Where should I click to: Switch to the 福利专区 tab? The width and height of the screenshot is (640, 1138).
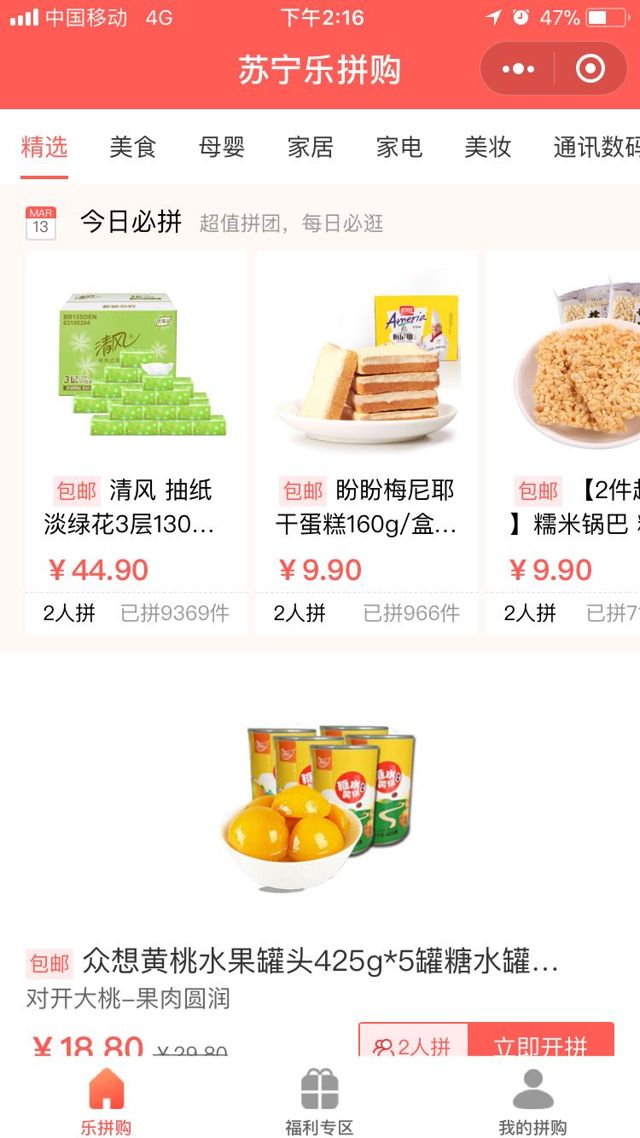point(320,1102)
